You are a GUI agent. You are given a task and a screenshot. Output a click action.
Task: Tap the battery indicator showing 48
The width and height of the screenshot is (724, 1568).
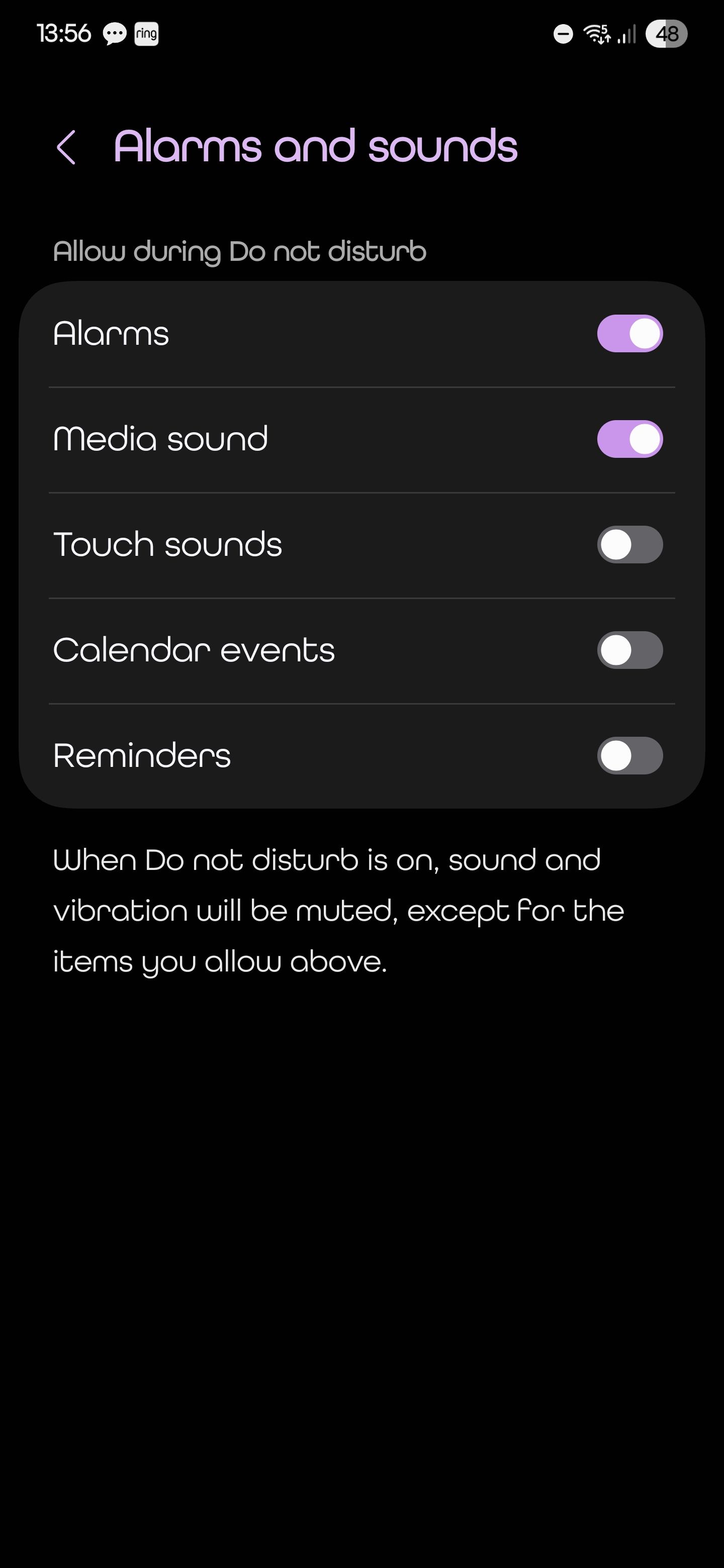pos(667,35)
